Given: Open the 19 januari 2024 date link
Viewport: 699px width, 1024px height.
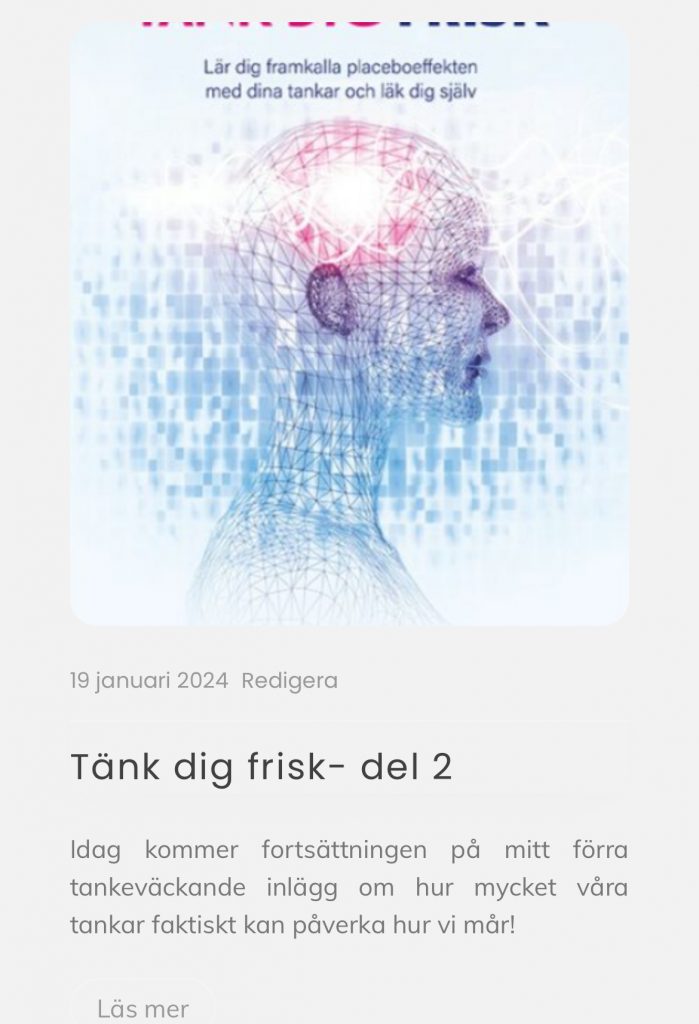Looking at the screenshot, I should point(149,681).
